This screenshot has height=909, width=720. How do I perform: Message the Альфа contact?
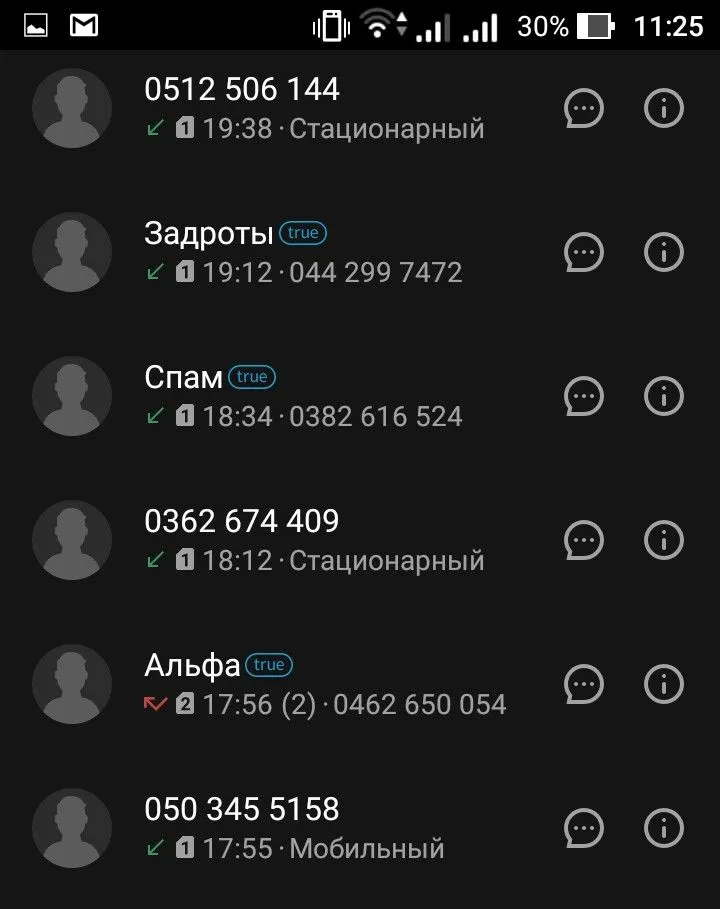[584, 684]
